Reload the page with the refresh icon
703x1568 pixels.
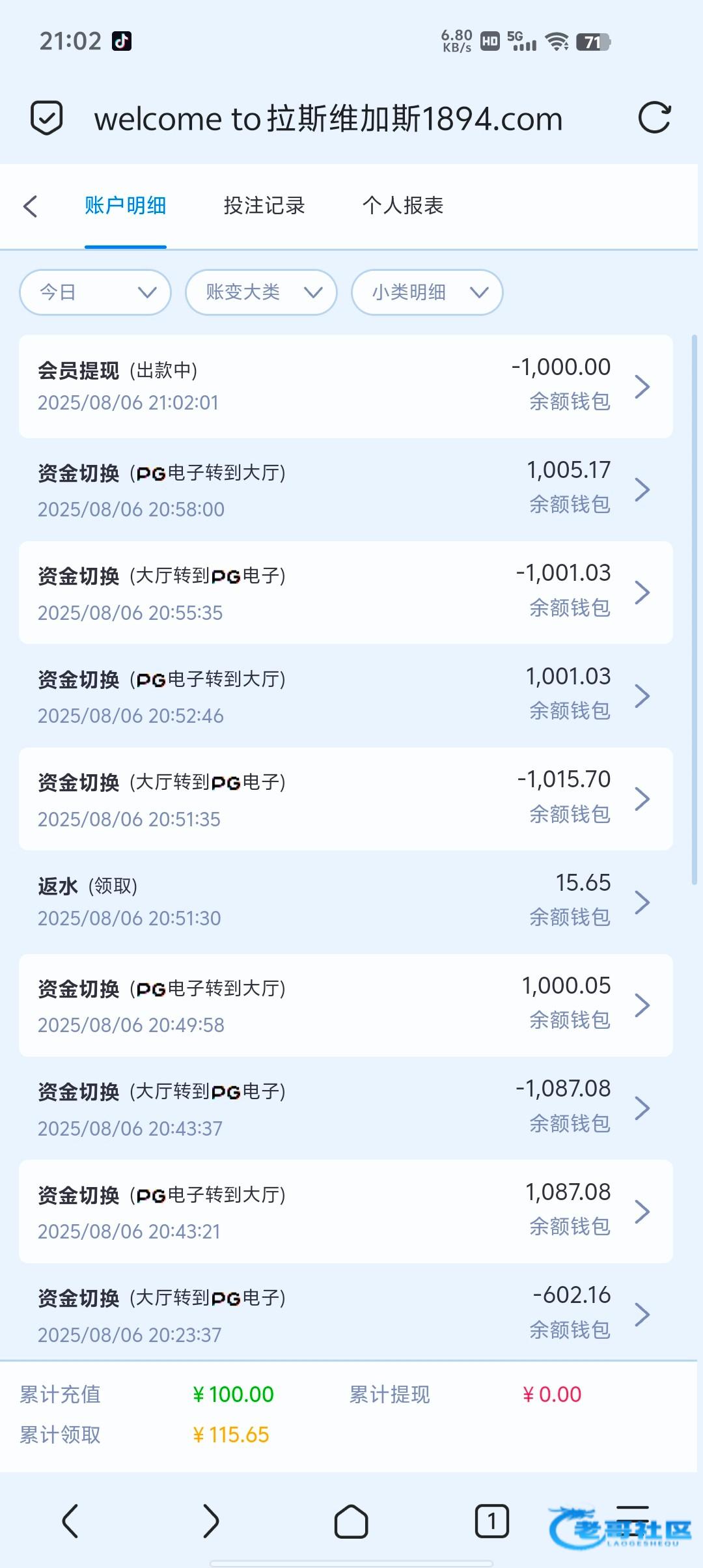(654, 118)
